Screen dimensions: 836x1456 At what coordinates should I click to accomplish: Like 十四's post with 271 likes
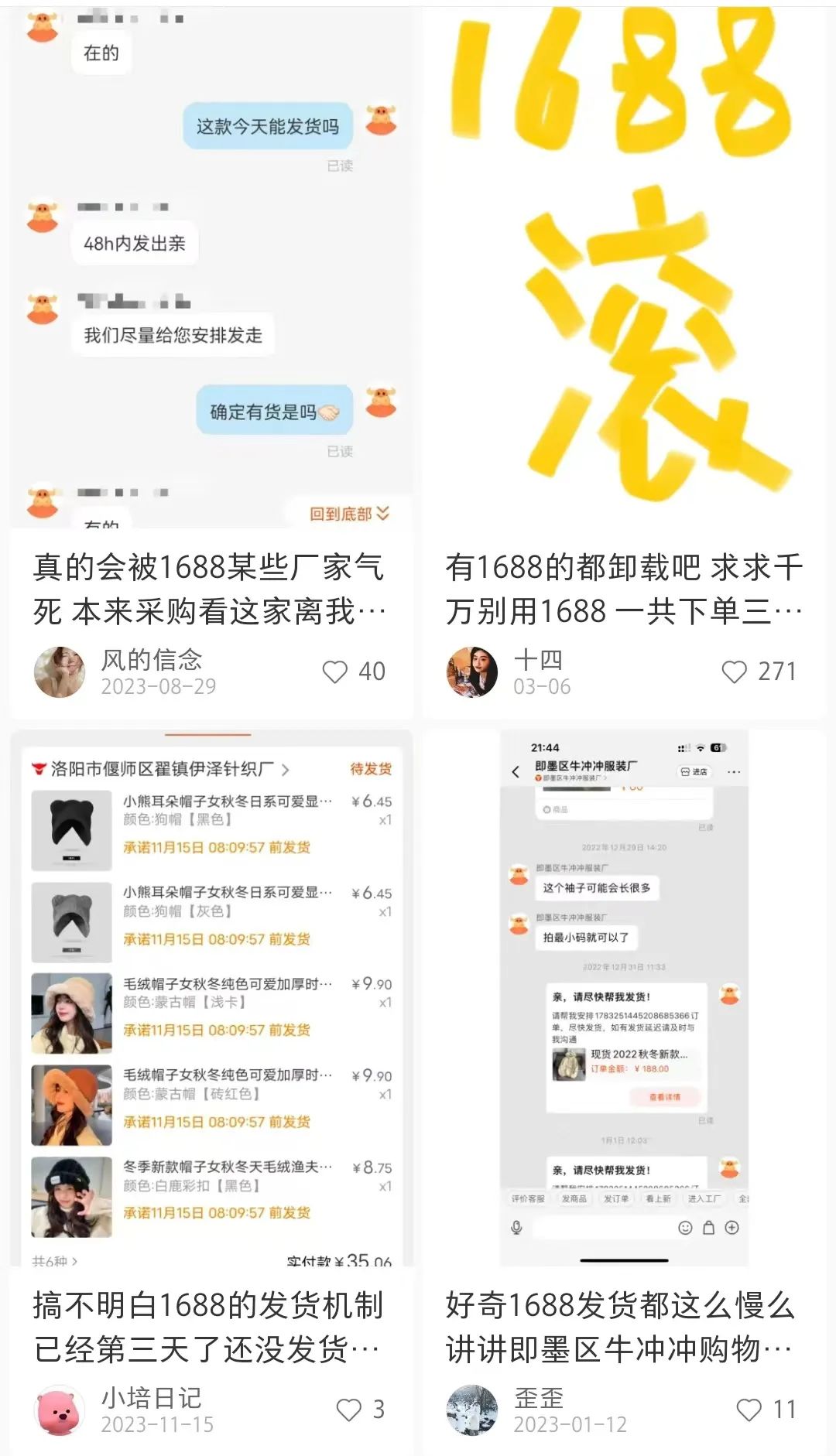click(x=734, y=672)
